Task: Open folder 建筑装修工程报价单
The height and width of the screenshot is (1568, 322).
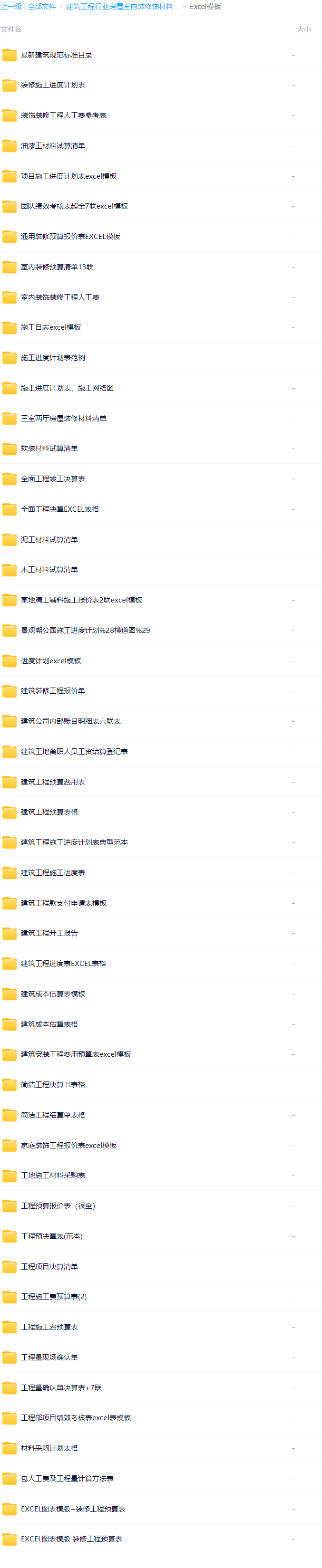Action: [52, 691]
